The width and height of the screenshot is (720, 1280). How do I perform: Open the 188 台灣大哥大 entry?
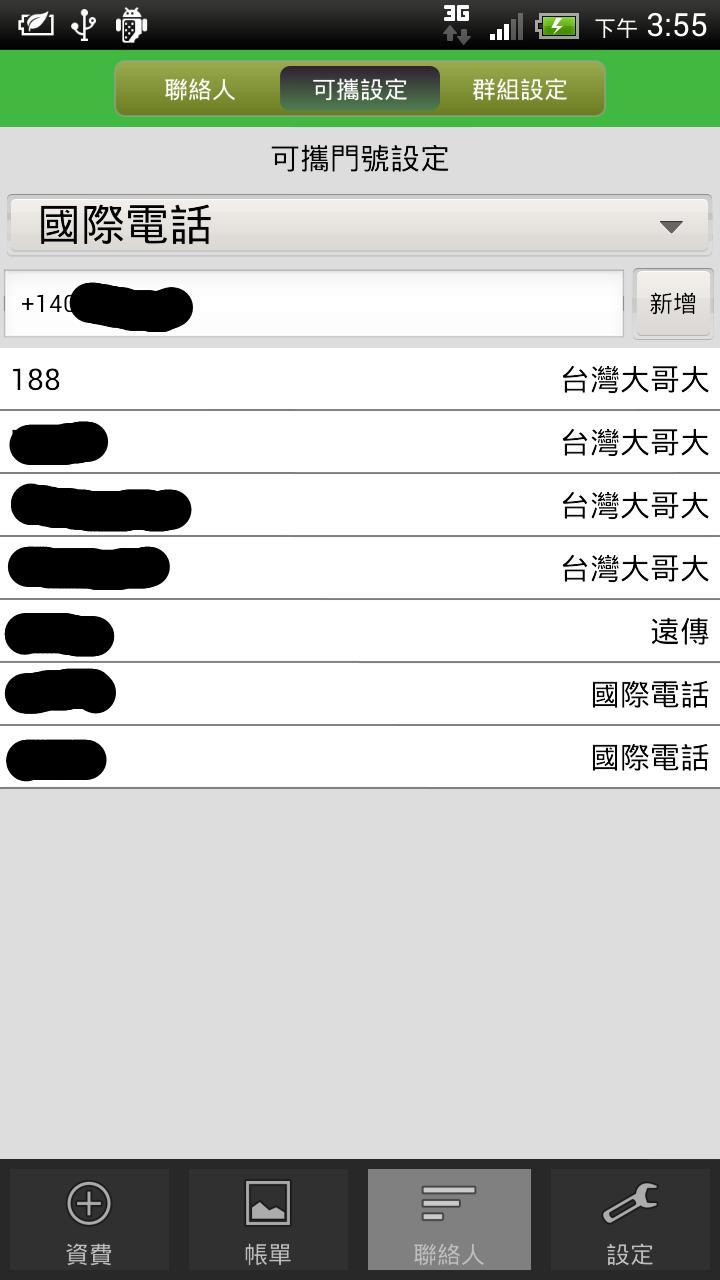coord(360,379)
